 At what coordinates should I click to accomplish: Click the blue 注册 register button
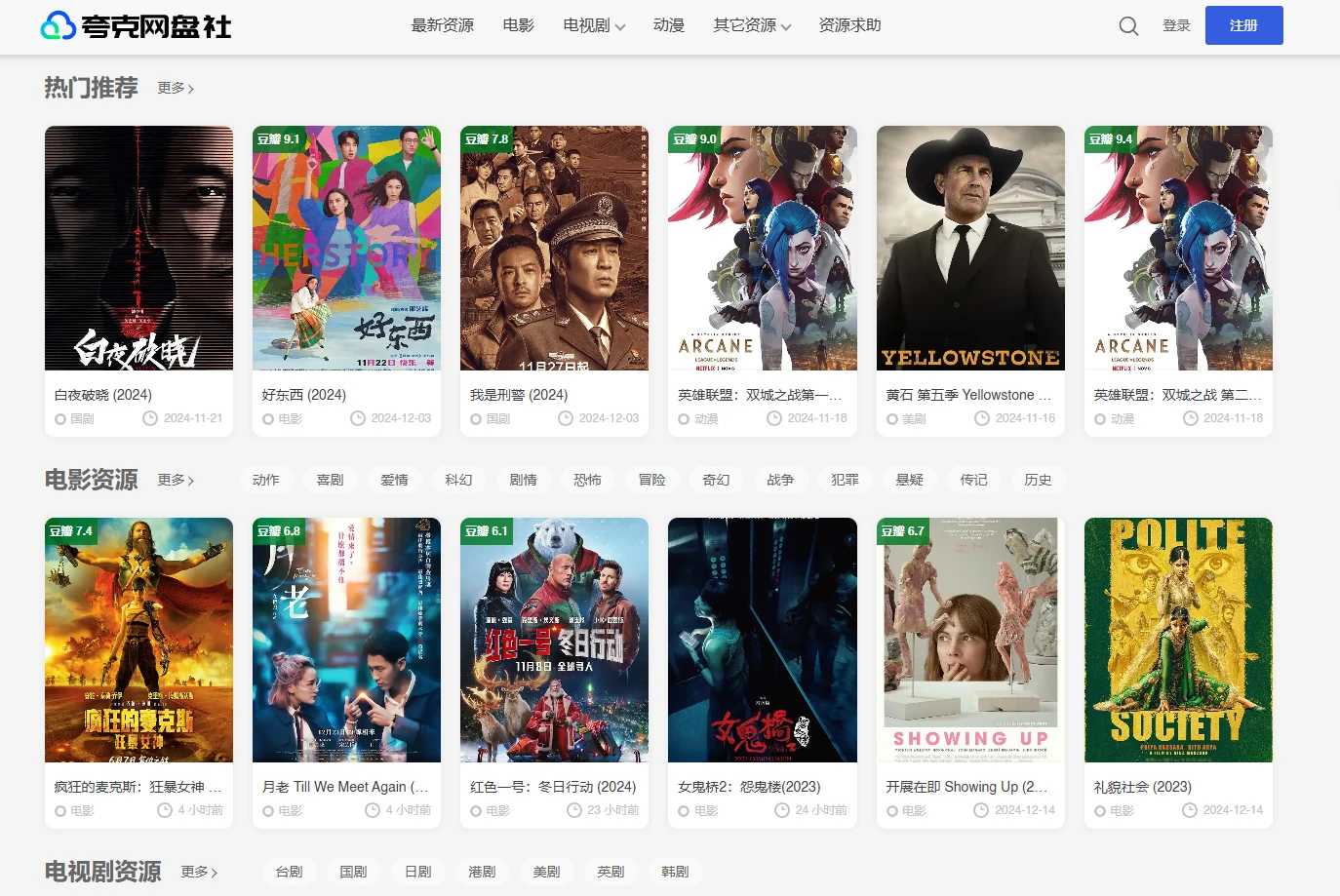click(x=1243, y=26)
